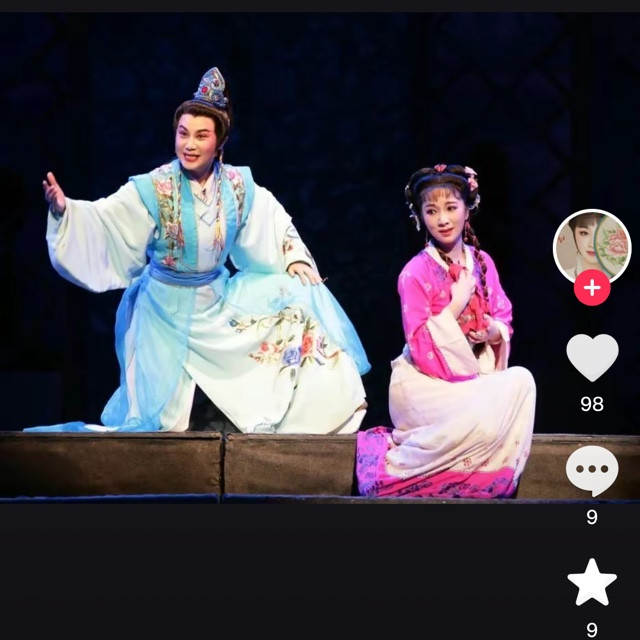Follow the creator with the plus button
This screenshot has width=640, height=640.
592,288
